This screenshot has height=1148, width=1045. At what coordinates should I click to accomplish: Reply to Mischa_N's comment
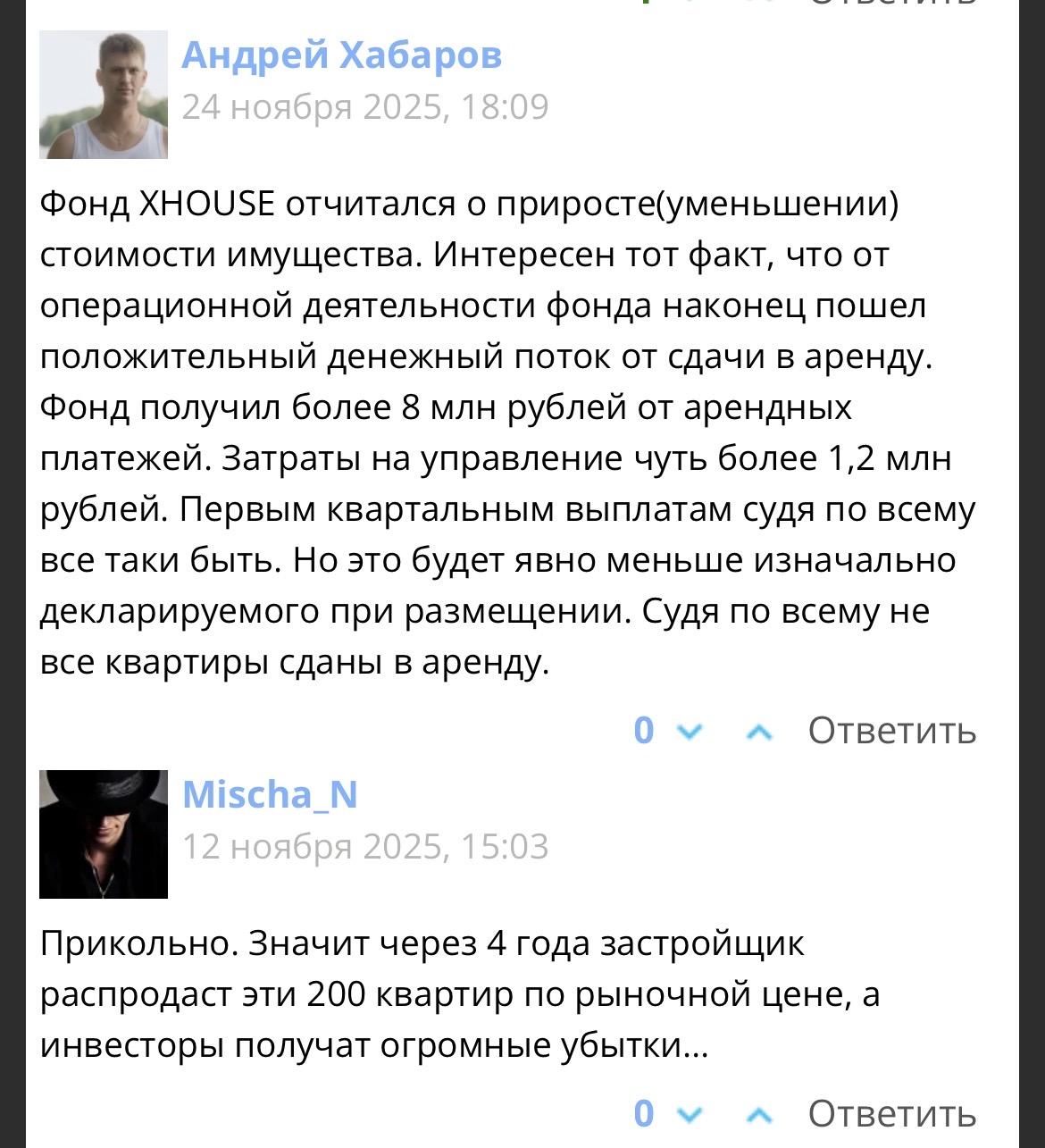click(x=891, y=1113)
